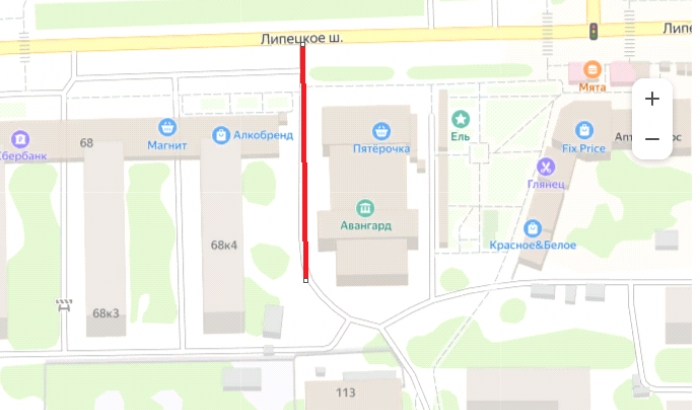Open the Авангард place marker
The width and height of the screenshot is (700, 410).
tap(365, 208)
